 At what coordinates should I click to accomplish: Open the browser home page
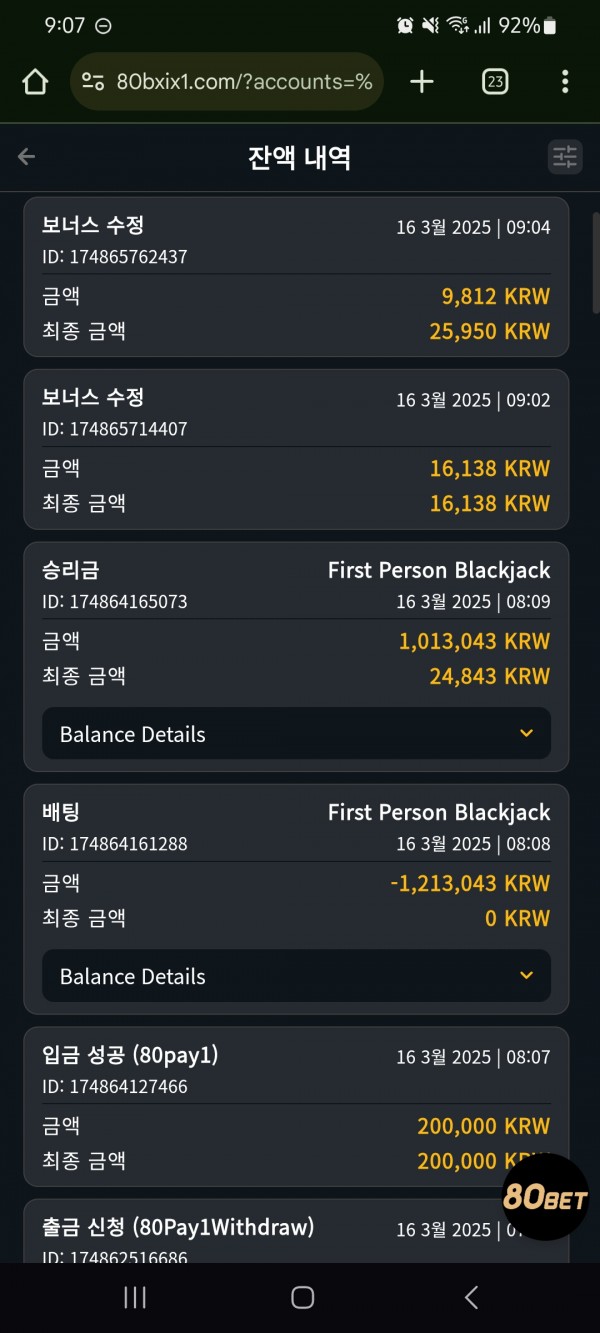(x=35, y=82)
